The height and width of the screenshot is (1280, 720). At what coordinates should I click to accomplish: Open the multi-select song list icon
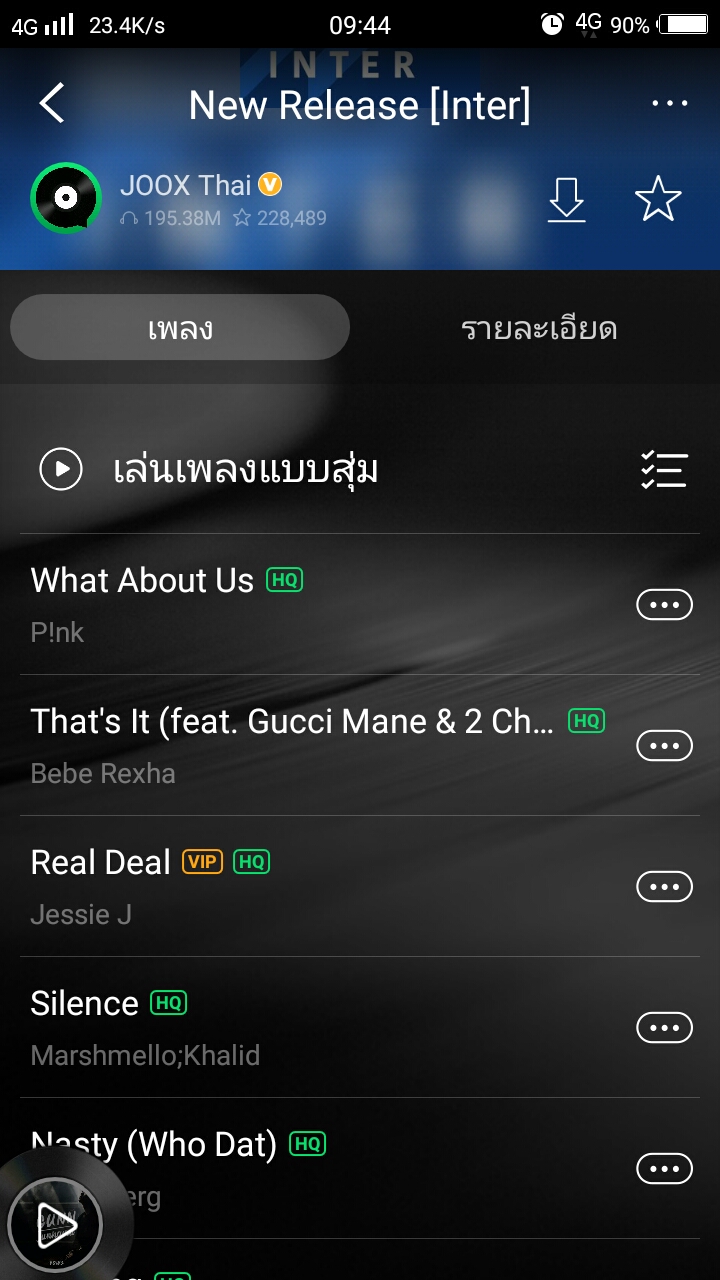coord(664,469)
